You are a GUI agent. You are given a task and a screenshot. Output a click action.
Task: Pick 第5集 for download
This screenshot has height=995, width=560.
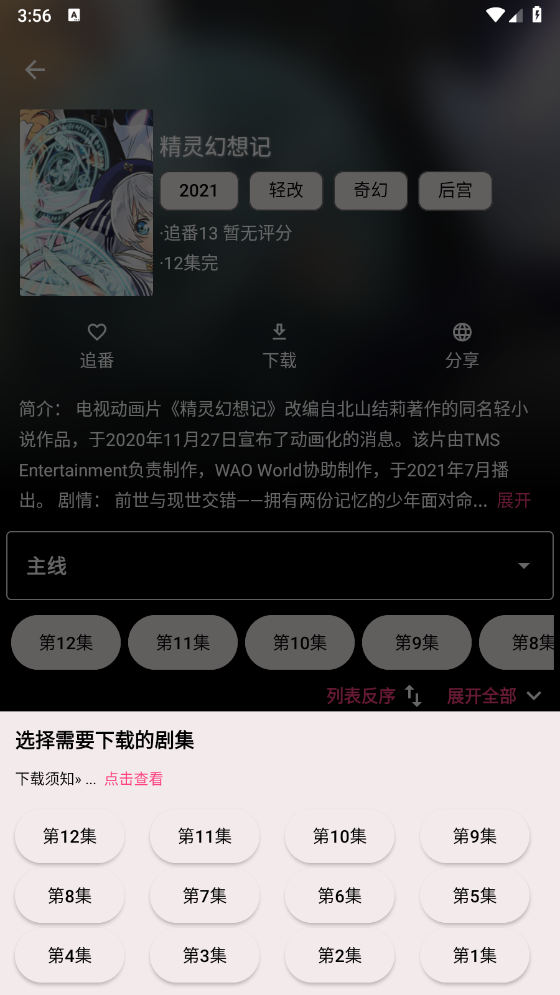[475, 895]
